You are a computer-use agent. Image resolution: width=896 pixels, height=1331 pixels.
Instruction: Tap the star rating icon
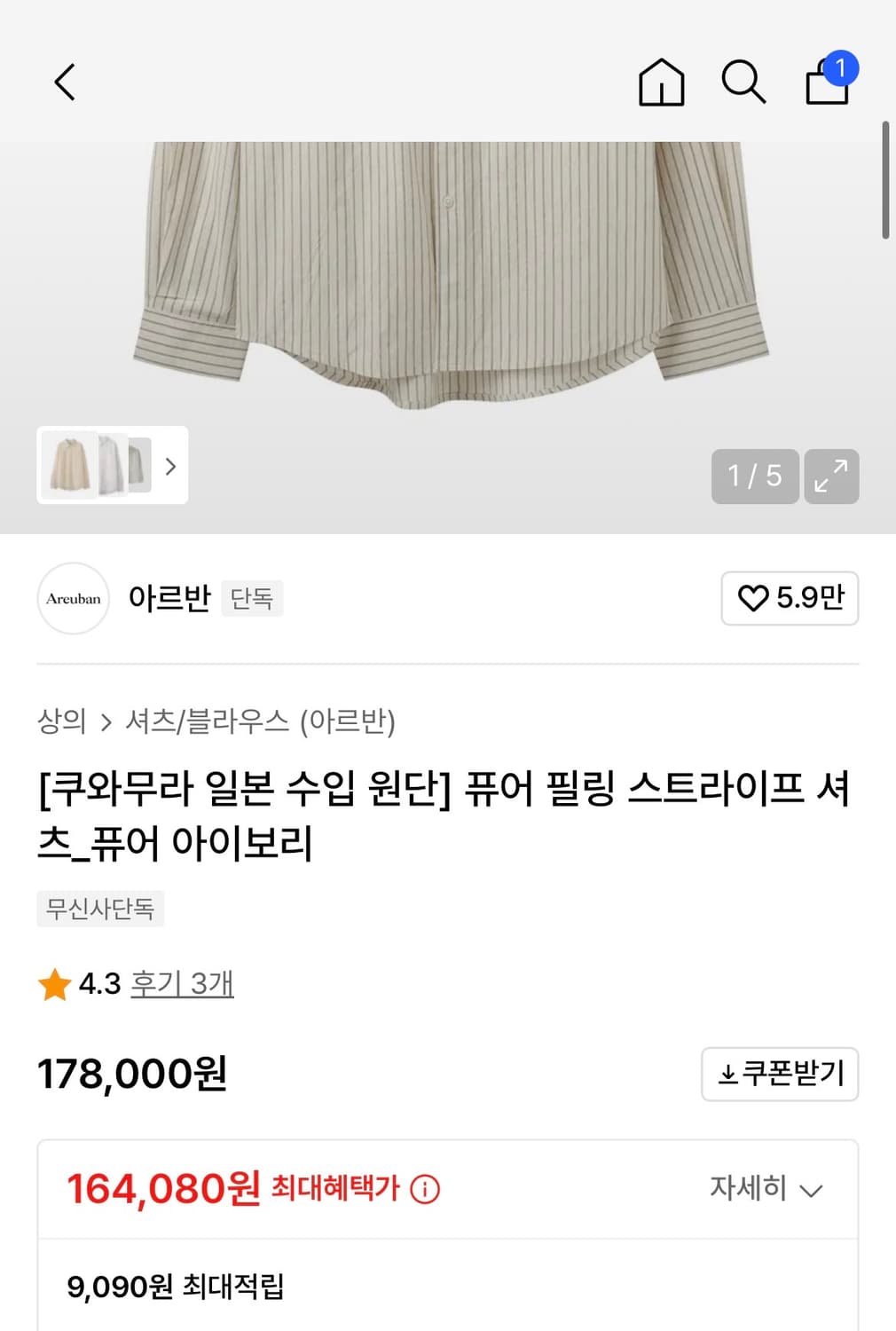tap(55, 983)
